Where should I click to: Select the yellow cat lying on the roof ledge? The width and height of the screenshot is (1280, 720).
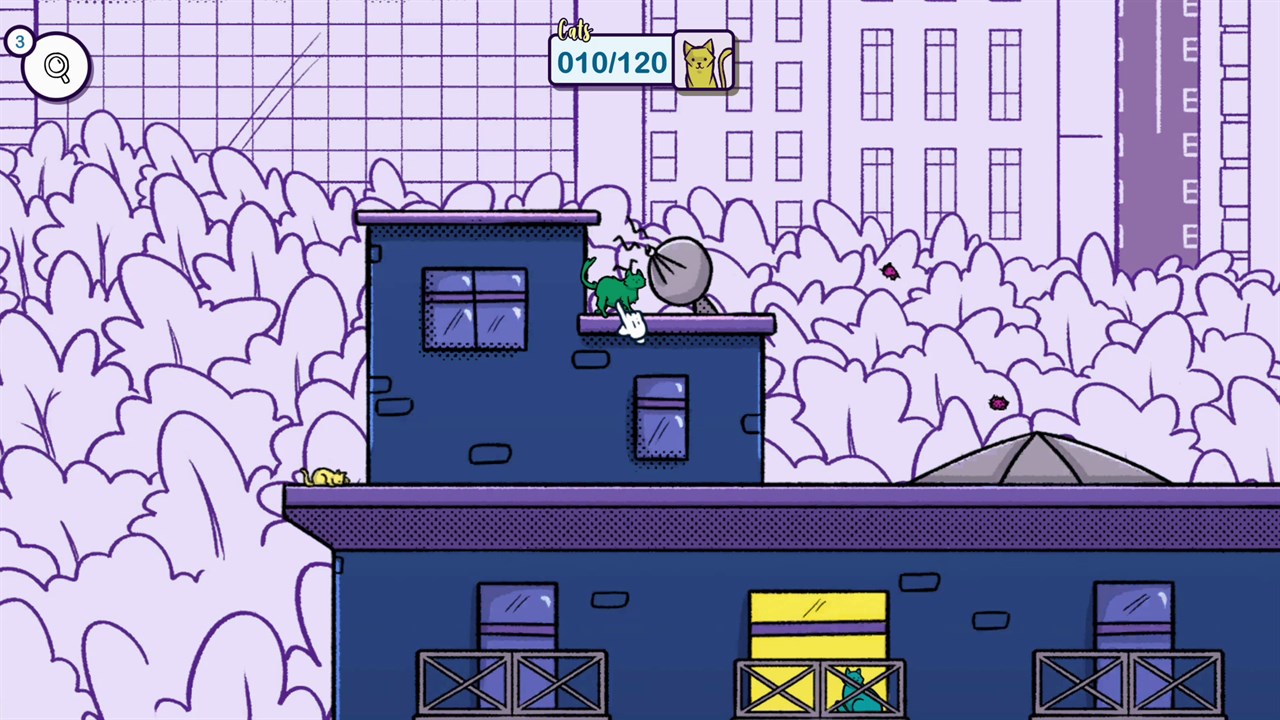pos(325,478)
